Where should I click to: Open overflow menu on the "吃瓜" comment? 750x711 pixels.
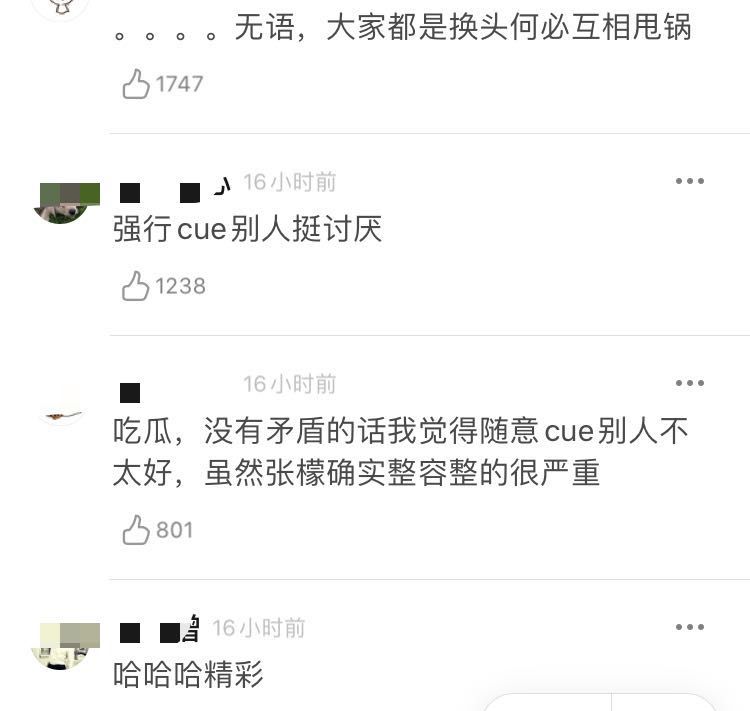tap(689, 383)
